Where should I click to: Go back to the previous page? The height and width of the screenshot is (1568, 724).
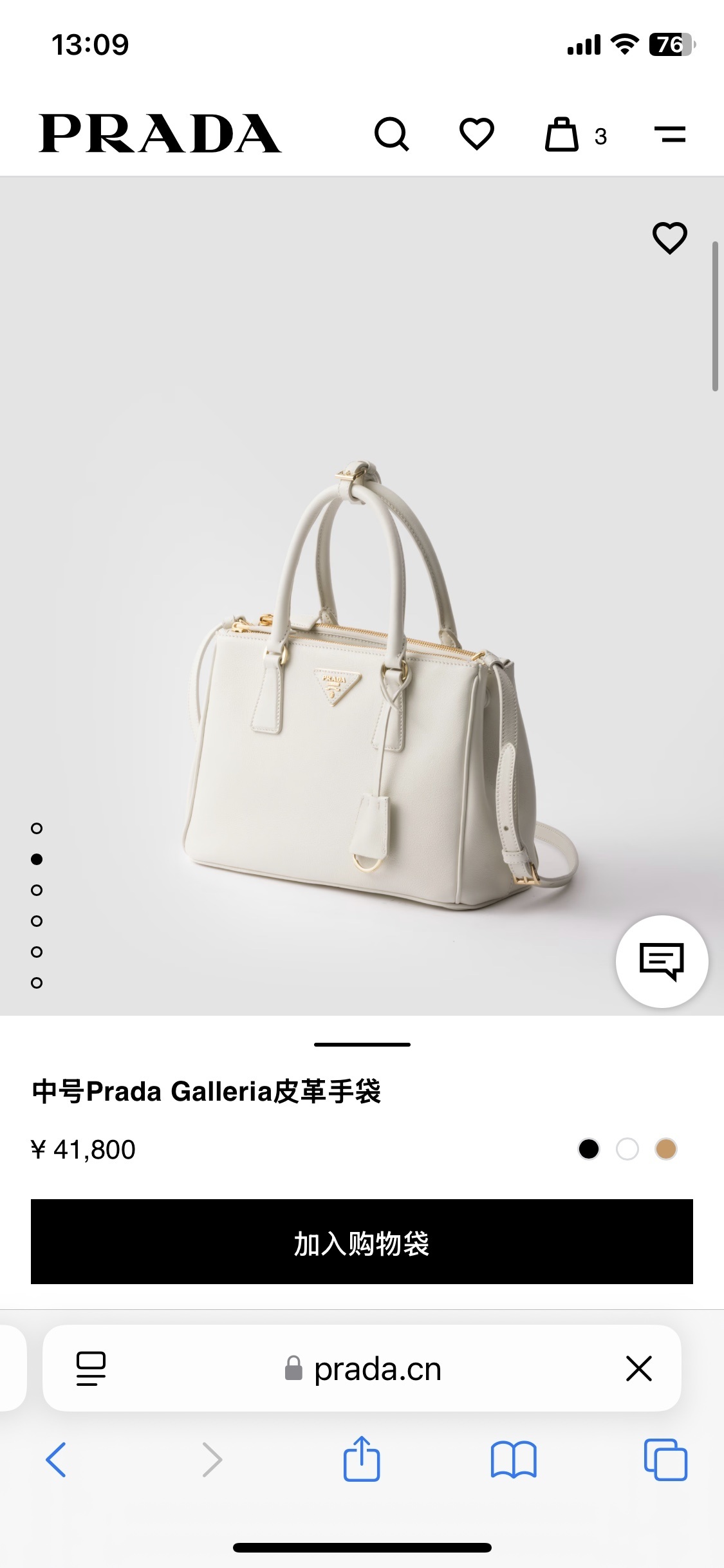pos(56,1459)
